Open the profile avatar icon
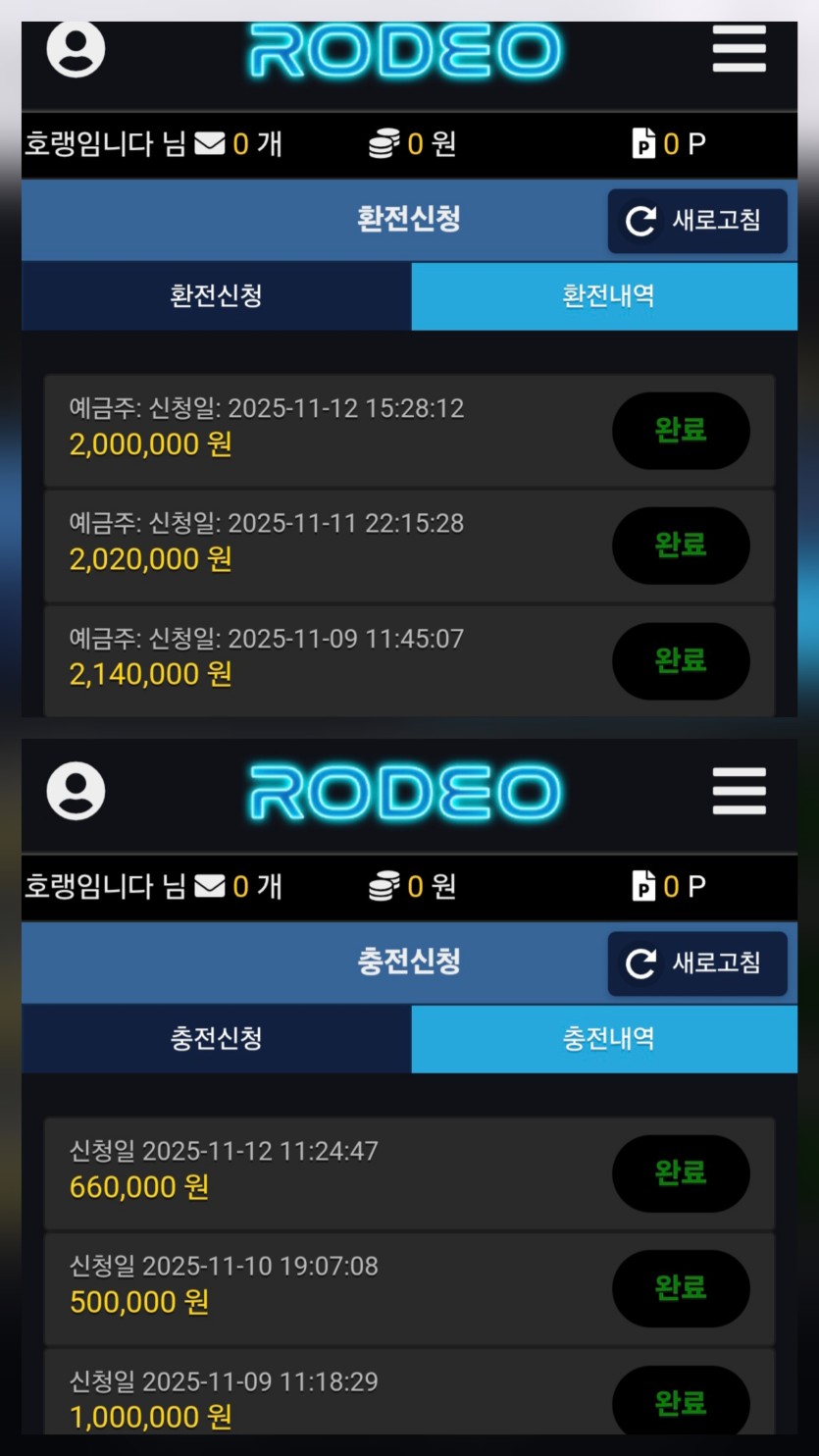 point(76,49)
